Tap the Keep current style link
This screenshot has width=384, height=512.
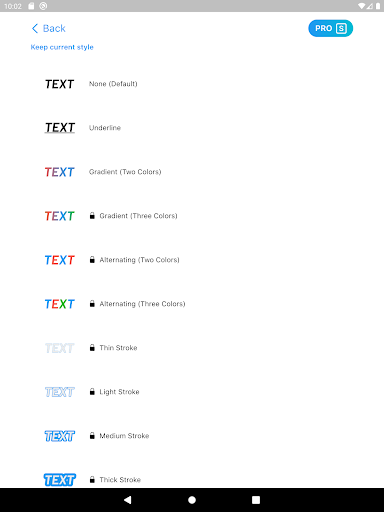(x=62, y=47)
